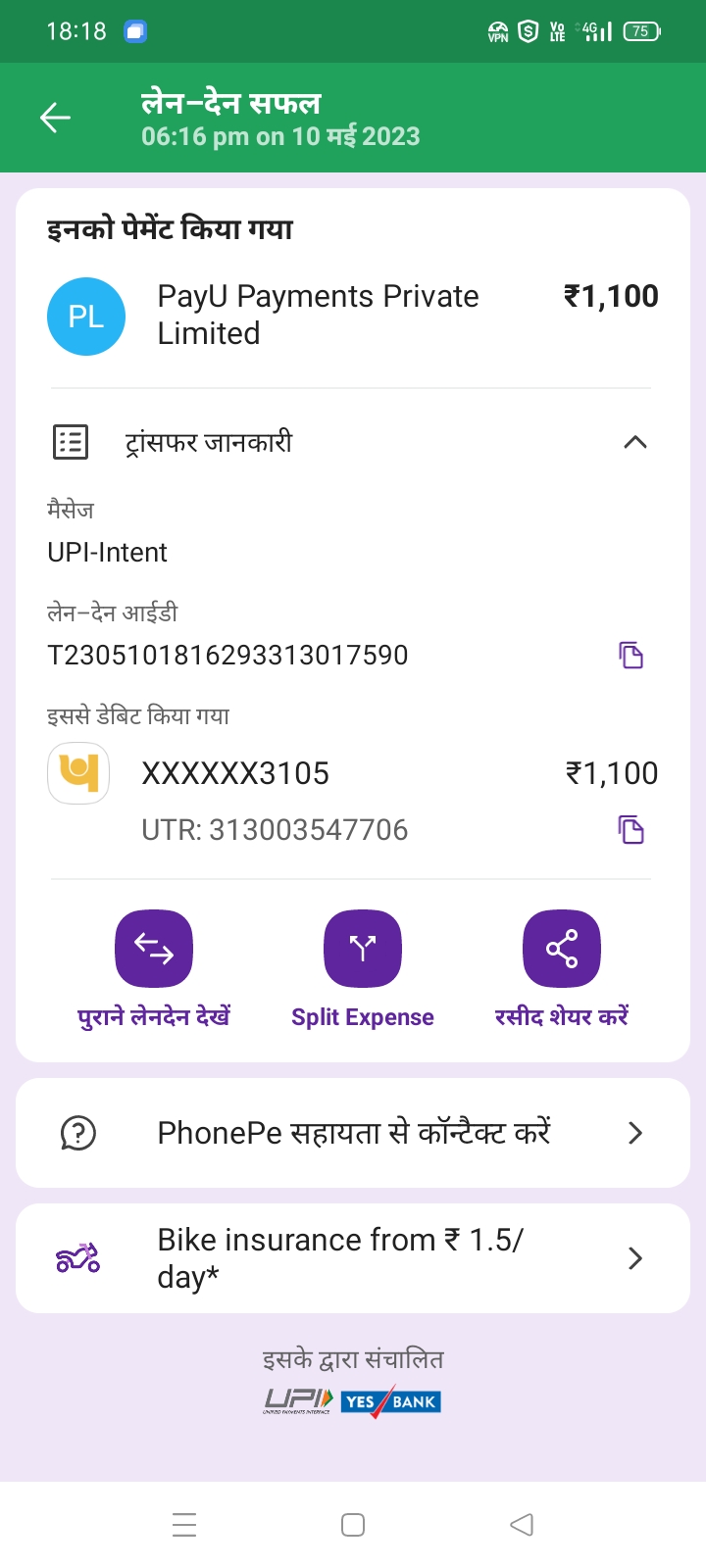Tap Split Expense

click(x=363, y=950)
